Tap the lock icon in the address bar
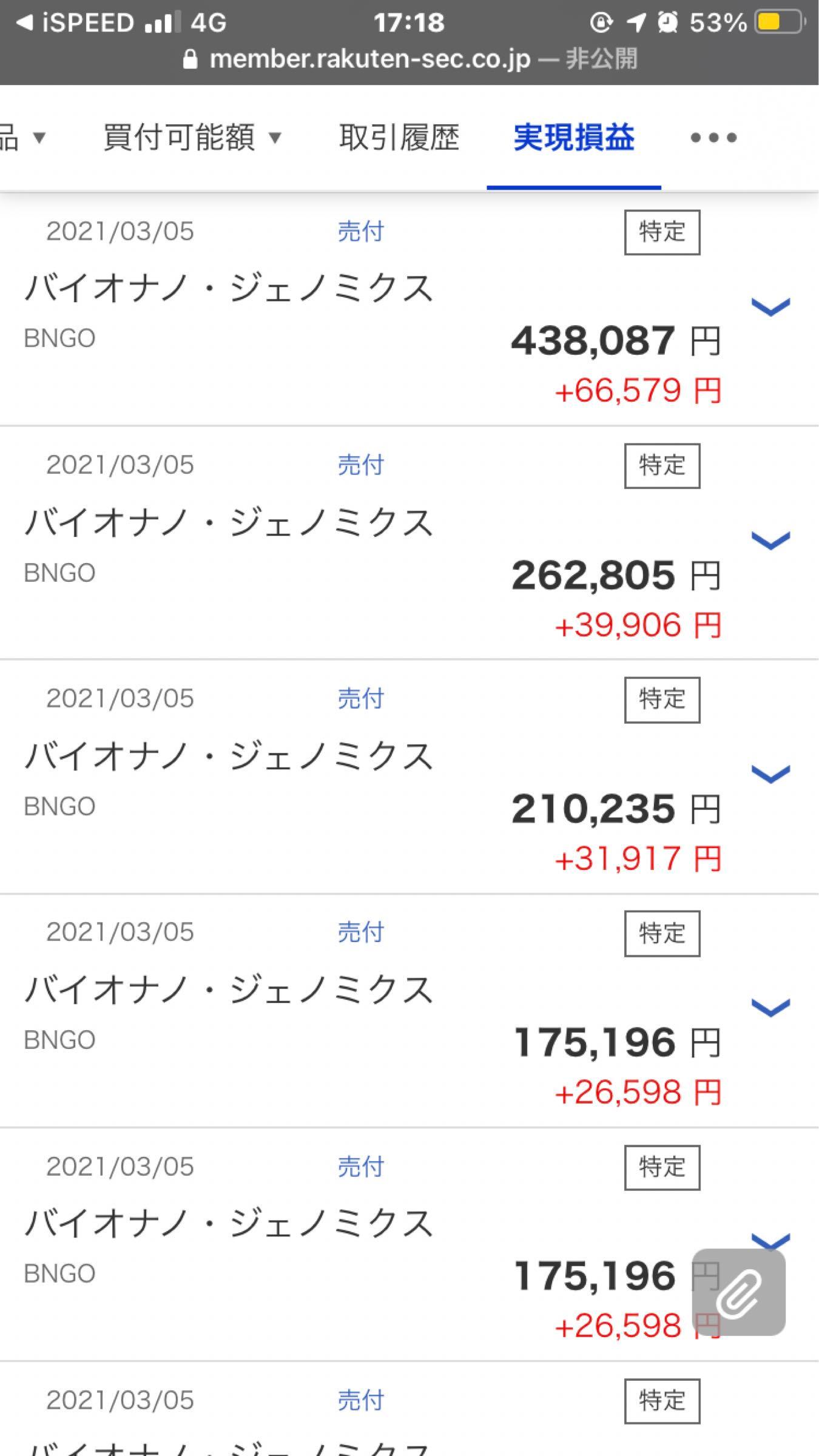 click(191, 59)
